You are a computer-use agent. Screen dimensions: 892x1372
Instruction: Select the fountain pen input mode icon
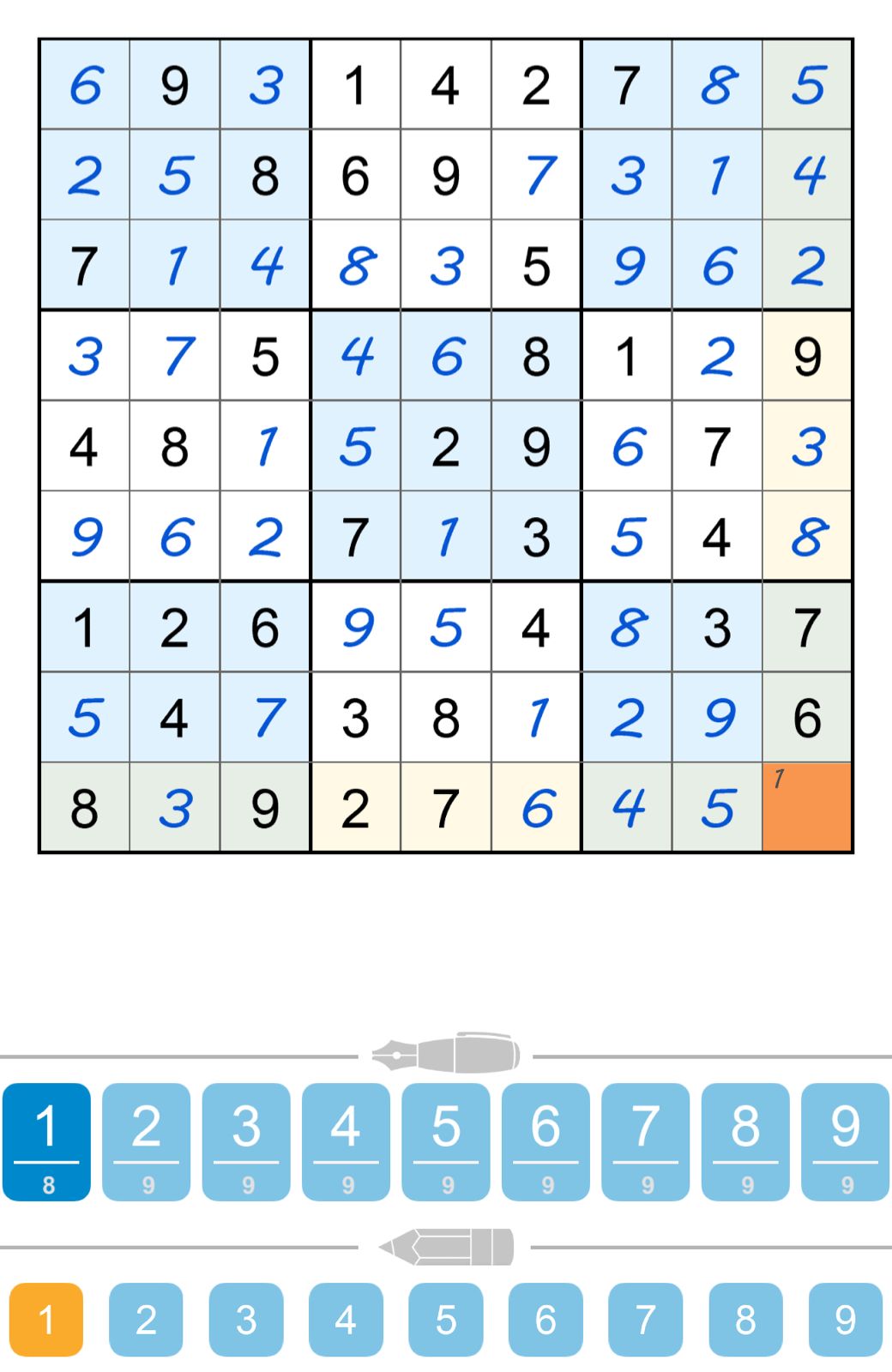coord(446,1053)
